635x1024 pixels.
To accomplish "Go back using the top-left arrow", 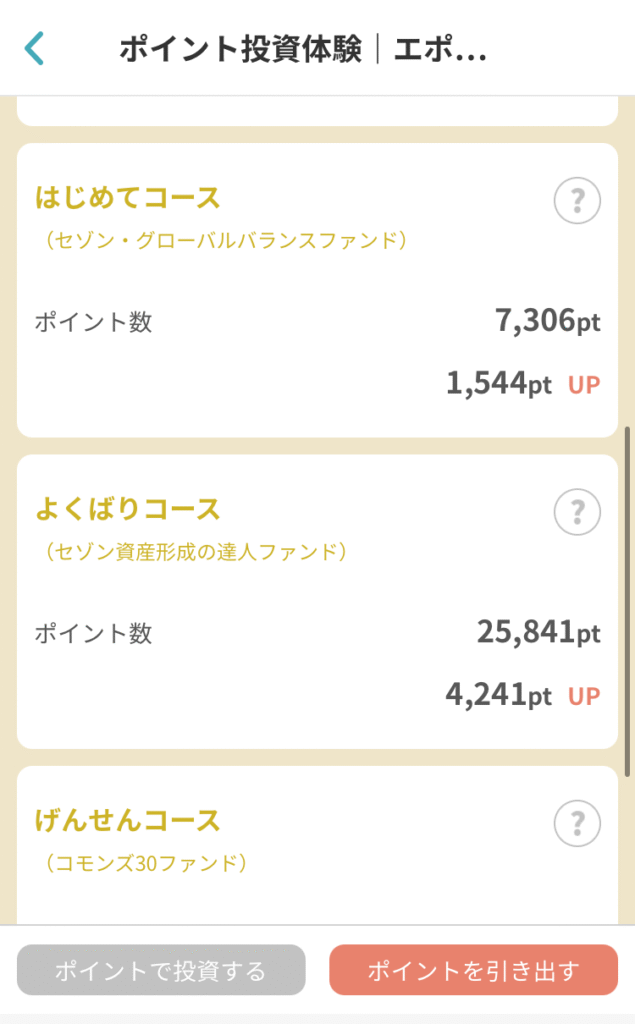I will (34, 48).
